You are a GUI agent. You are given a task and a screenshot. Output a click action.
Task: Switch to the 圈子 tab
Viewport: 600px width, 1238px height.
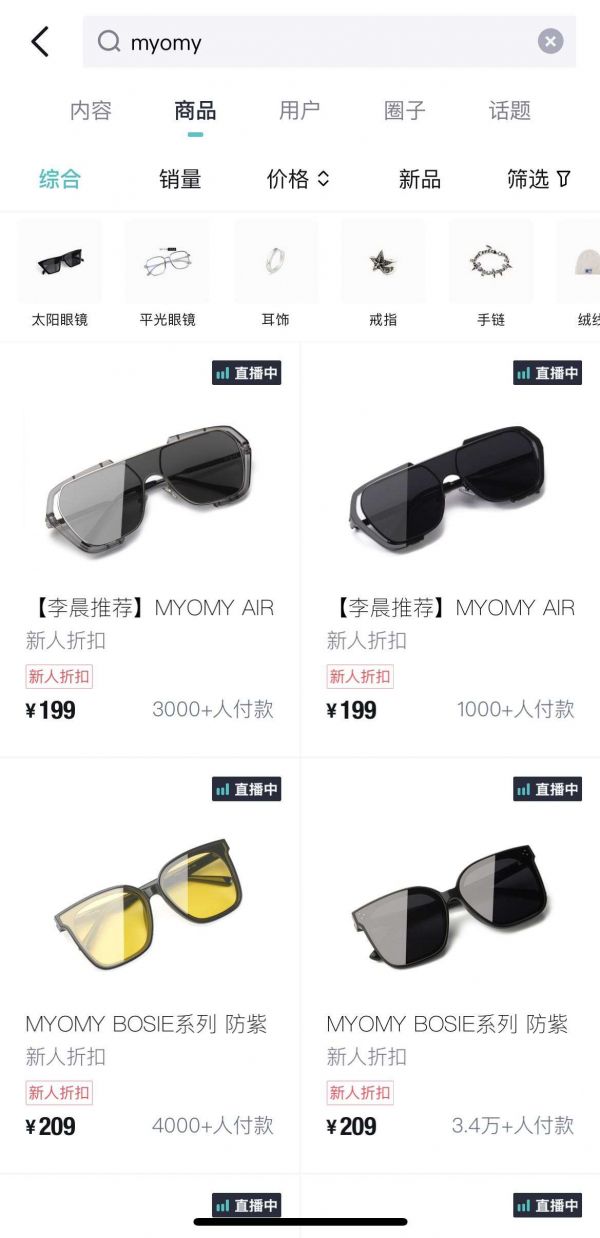[x=405, y=111]
